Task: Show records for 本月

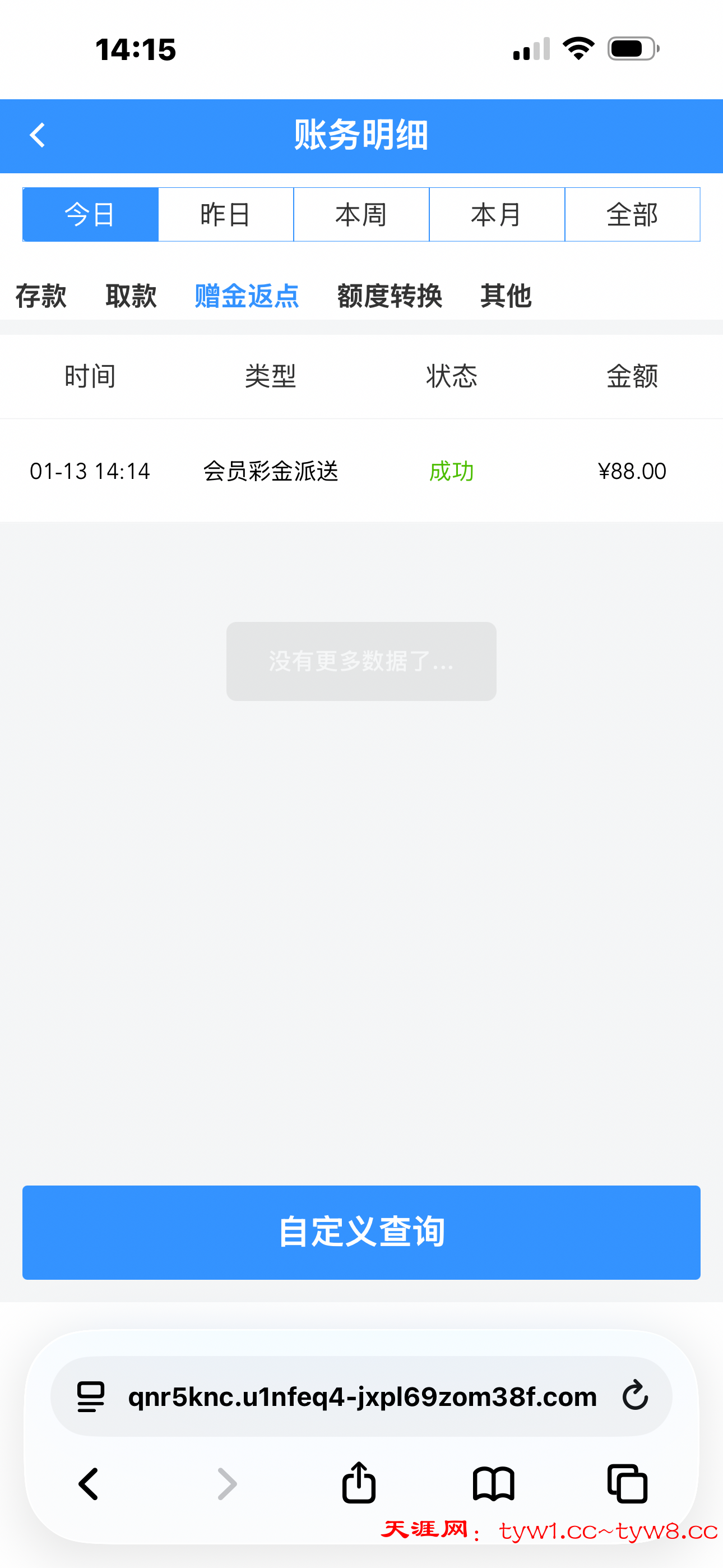Action: coord(497,215)
